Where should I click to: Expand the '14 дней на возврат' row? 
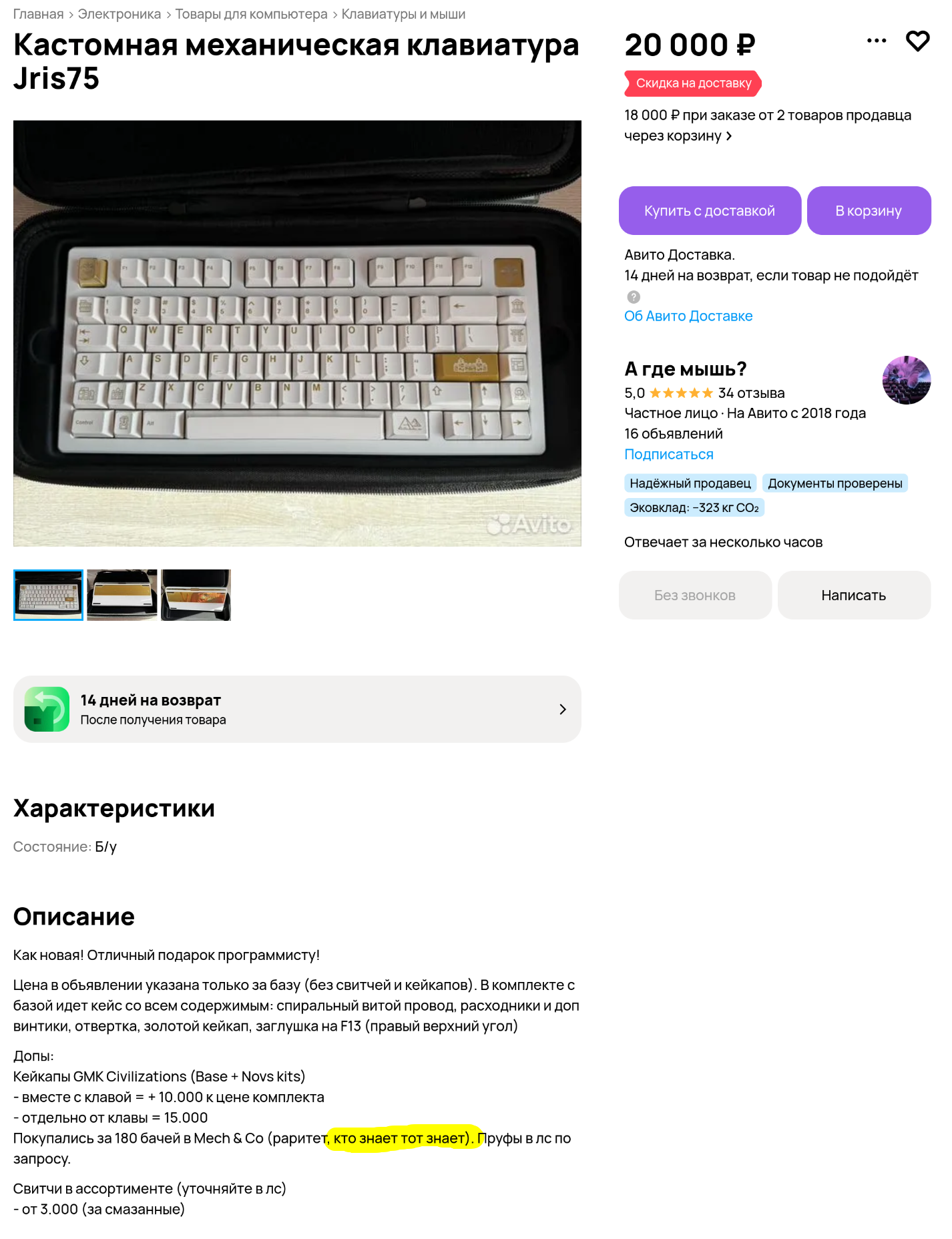297,710
